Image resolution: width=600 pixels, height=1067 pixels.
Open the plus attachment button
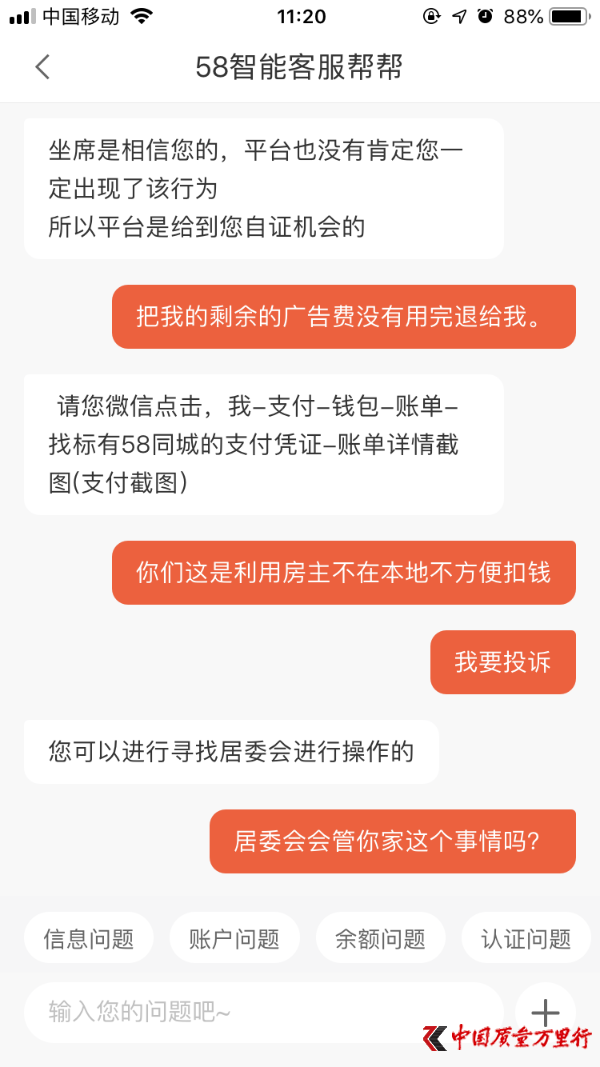click(546, 1013)
